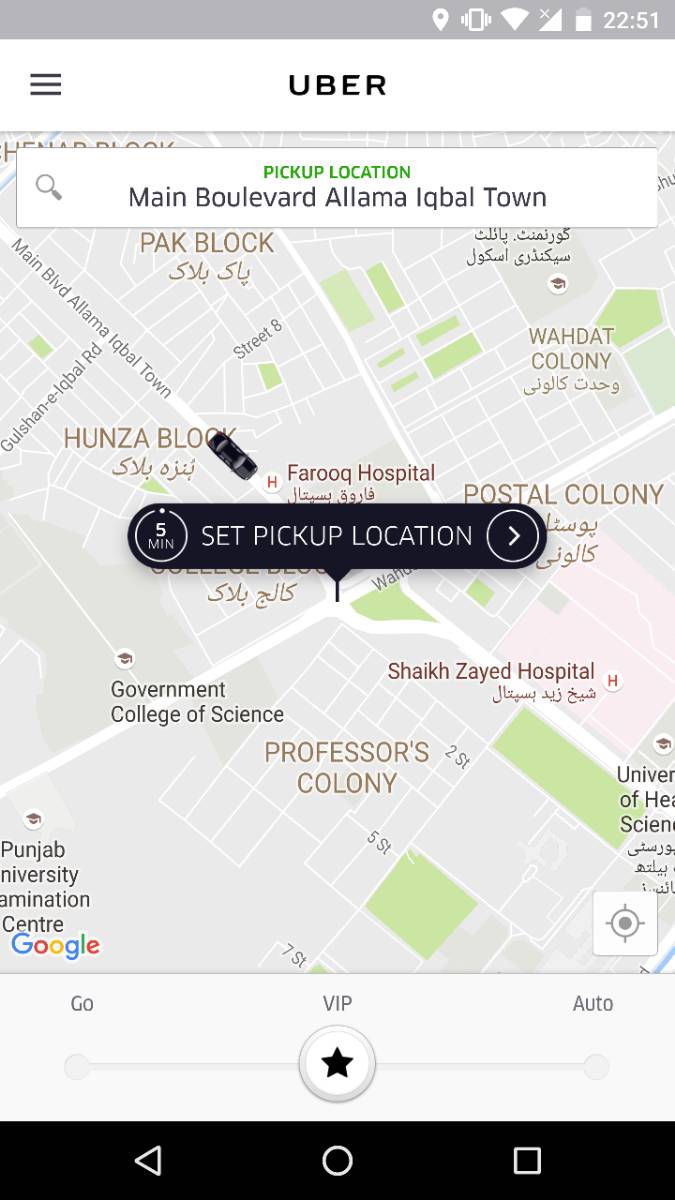Viewport: 675px width, 1200px height.
Task: Center map on my current location
Action: (625, 923)
